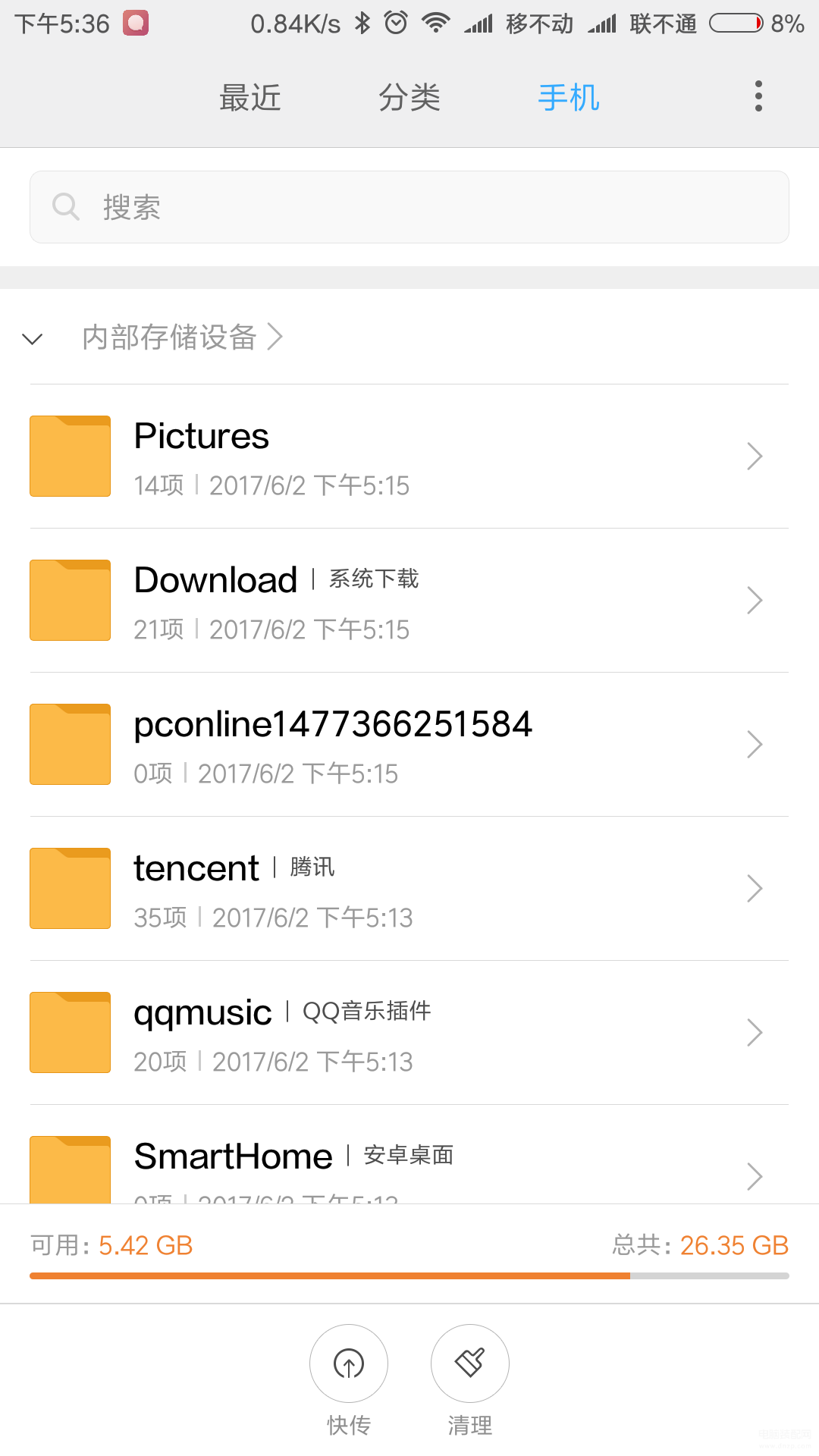
Task: Open the overflow menu
Action: (758, 96)
